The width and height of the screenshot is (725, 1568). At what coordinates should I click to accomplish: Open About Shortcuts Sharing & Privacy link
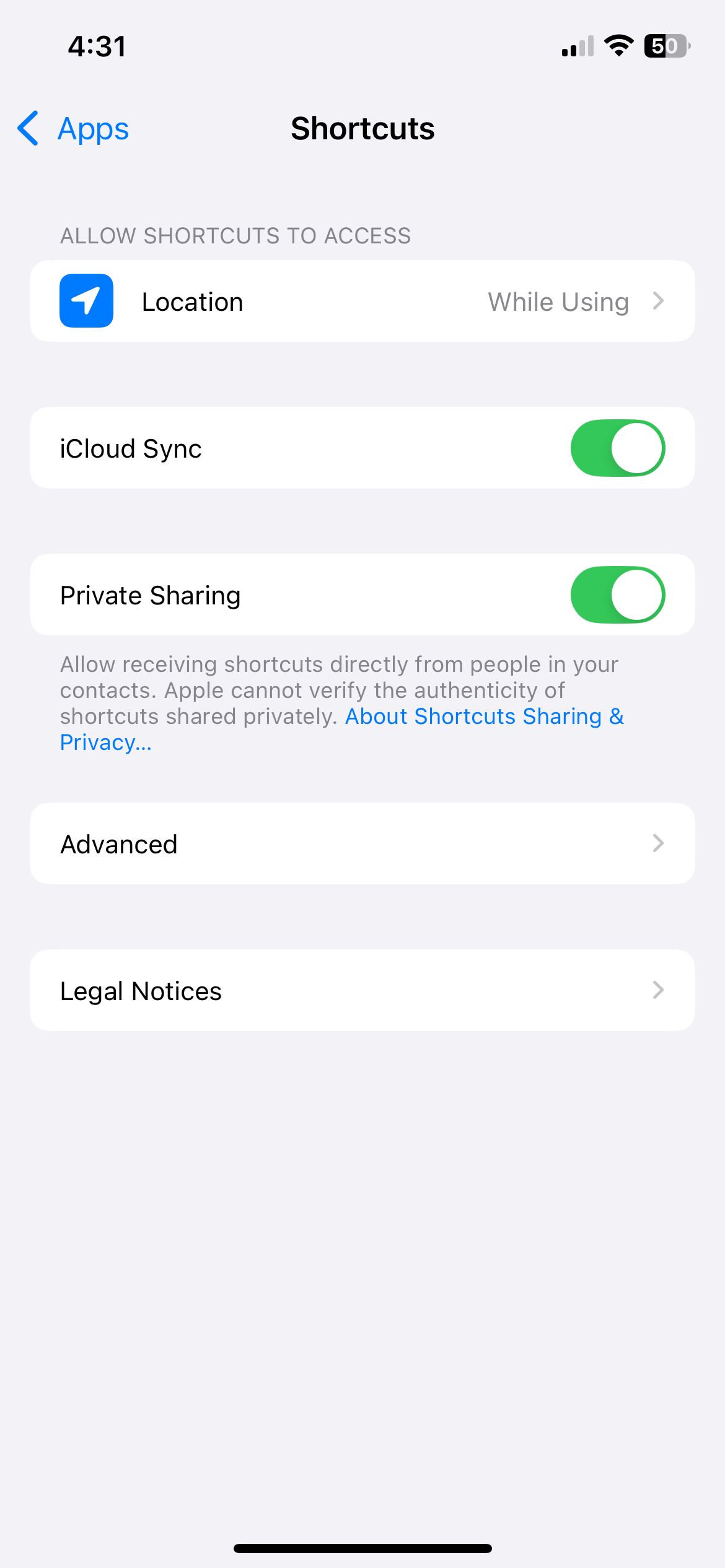483,716
